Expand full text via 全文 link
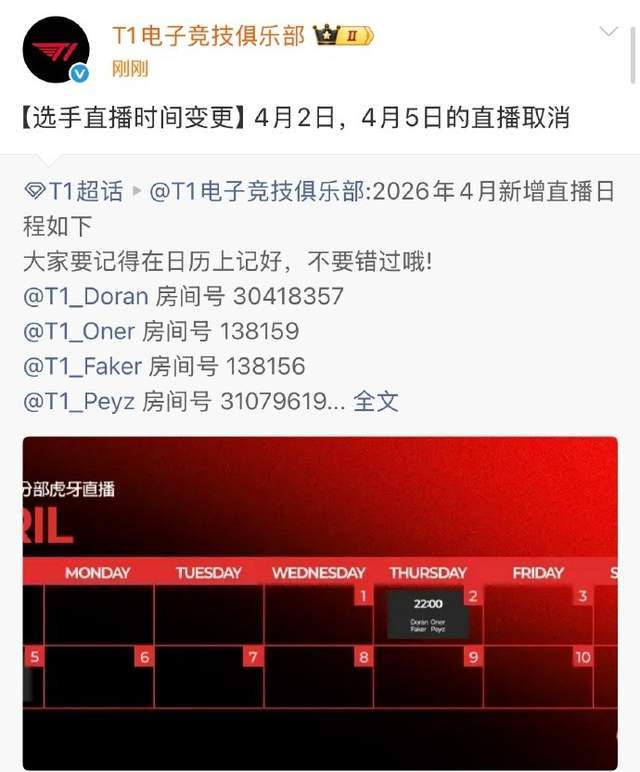The image size is (640, 772). [377, 401]
